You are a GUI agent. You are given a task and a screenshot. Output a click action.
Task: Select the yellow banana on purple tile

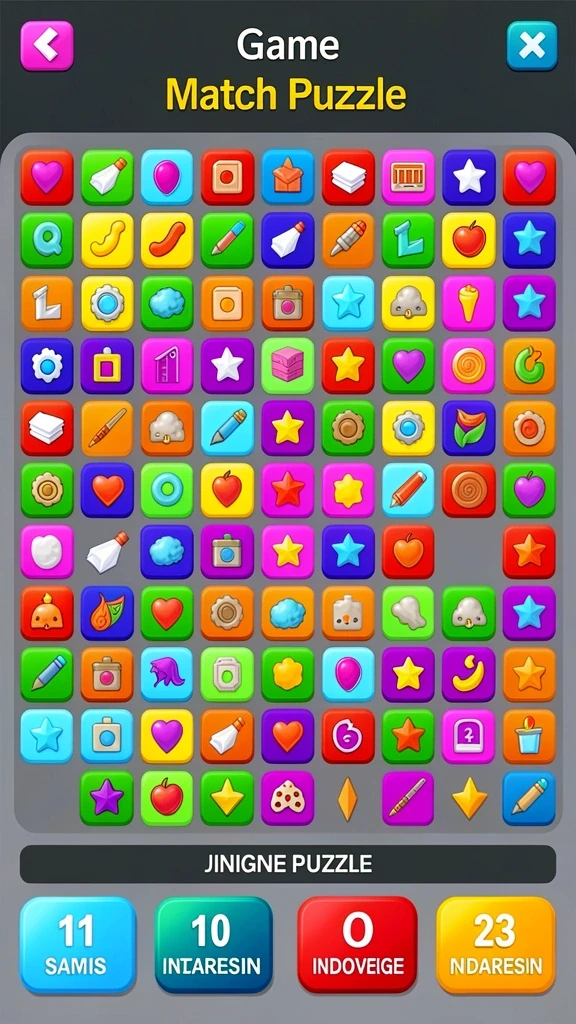click(468, 675)
